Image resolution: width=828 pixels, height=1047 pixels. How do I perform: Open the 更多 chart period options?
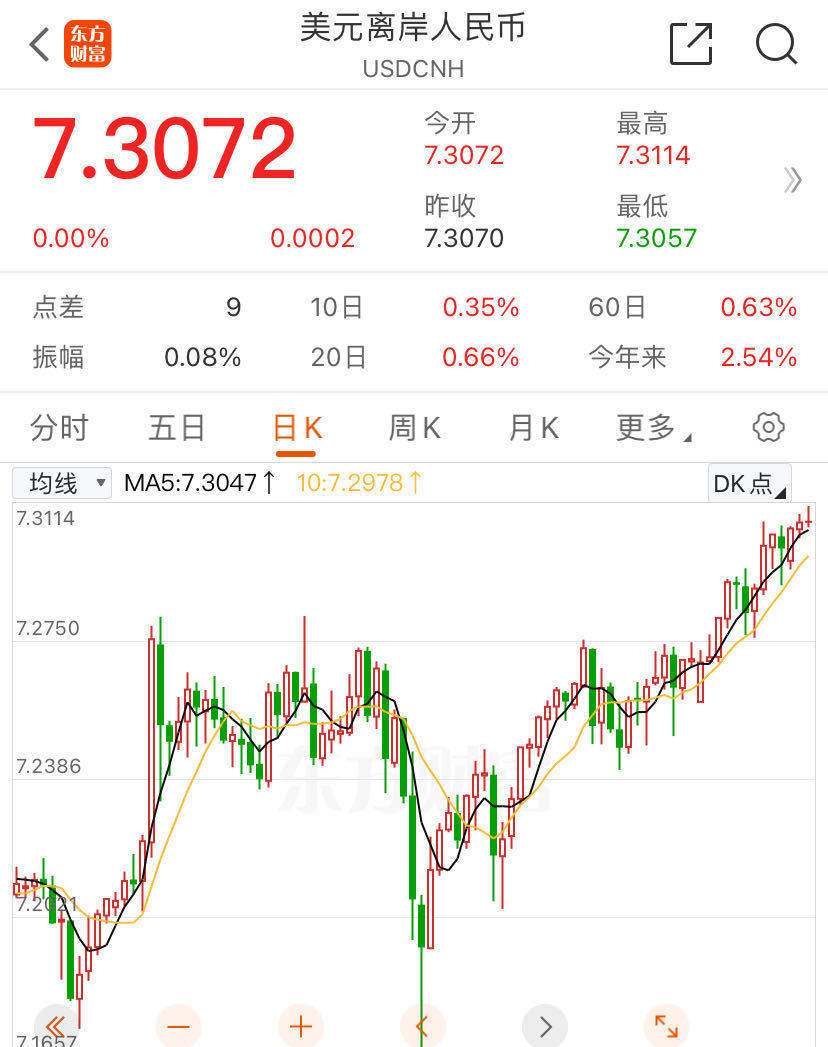click(653, 428)
